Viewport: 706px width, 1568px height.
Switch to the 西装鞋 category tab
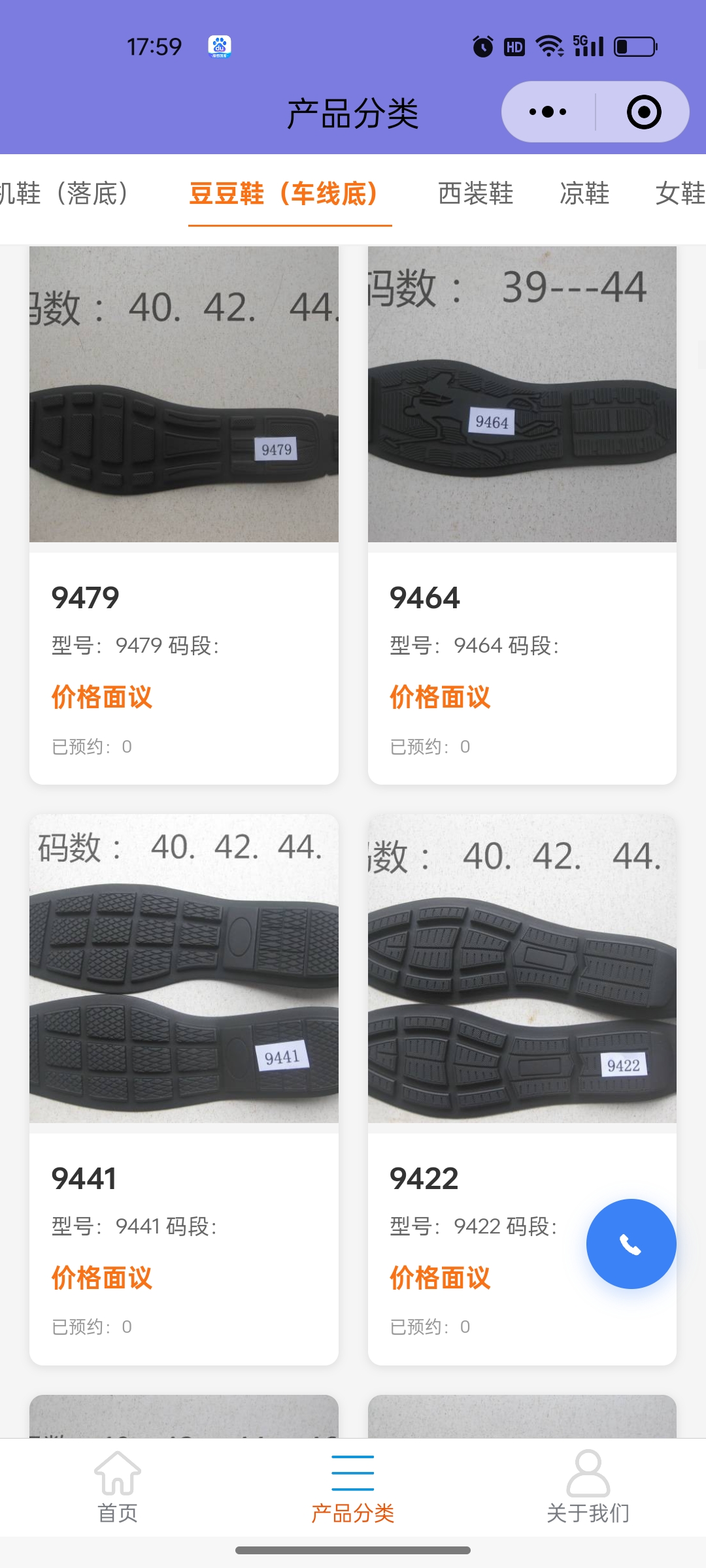476,193
